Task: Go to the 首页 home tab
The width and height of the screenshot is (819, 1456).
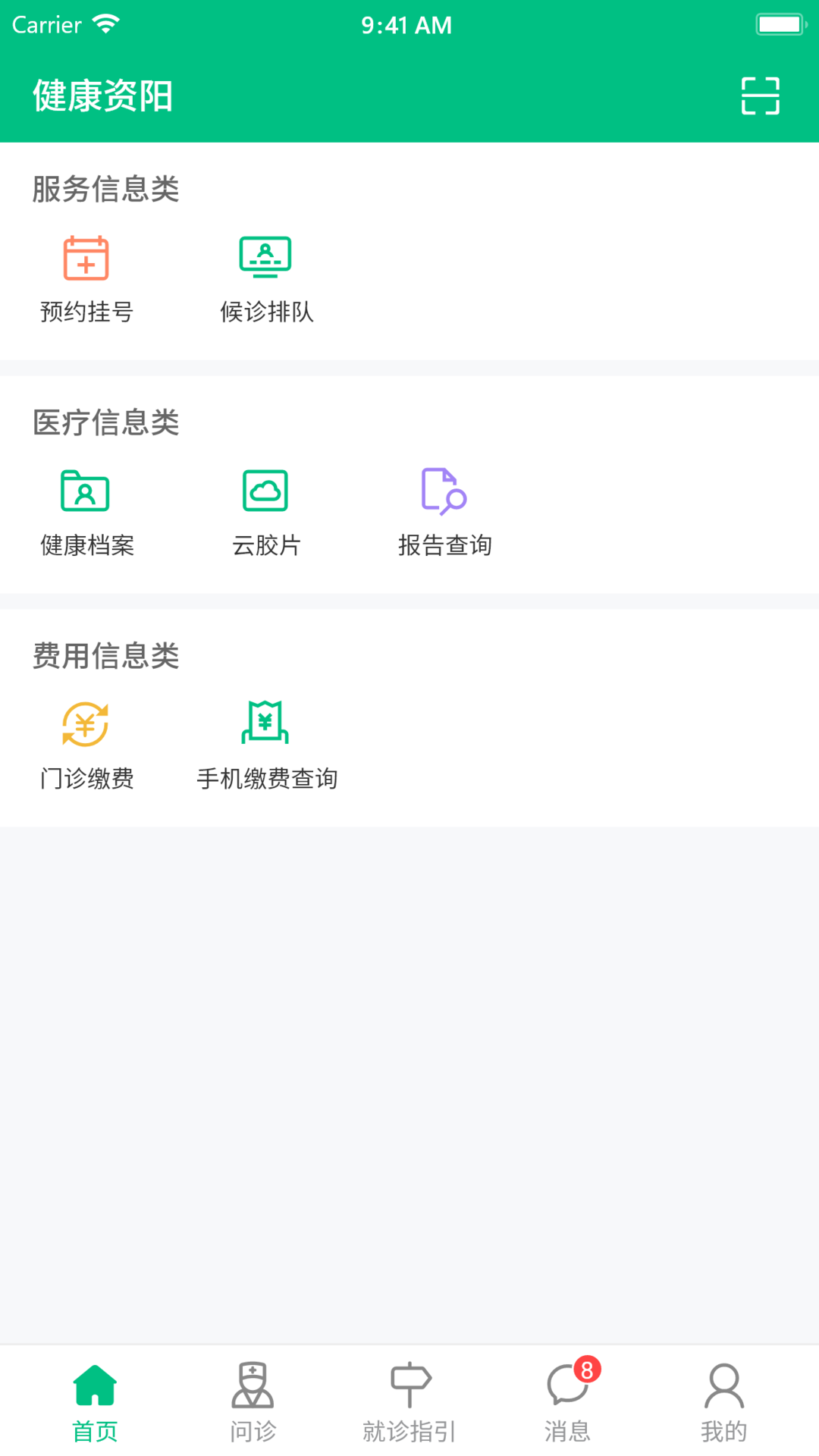Action: [x=95, y=1403]
